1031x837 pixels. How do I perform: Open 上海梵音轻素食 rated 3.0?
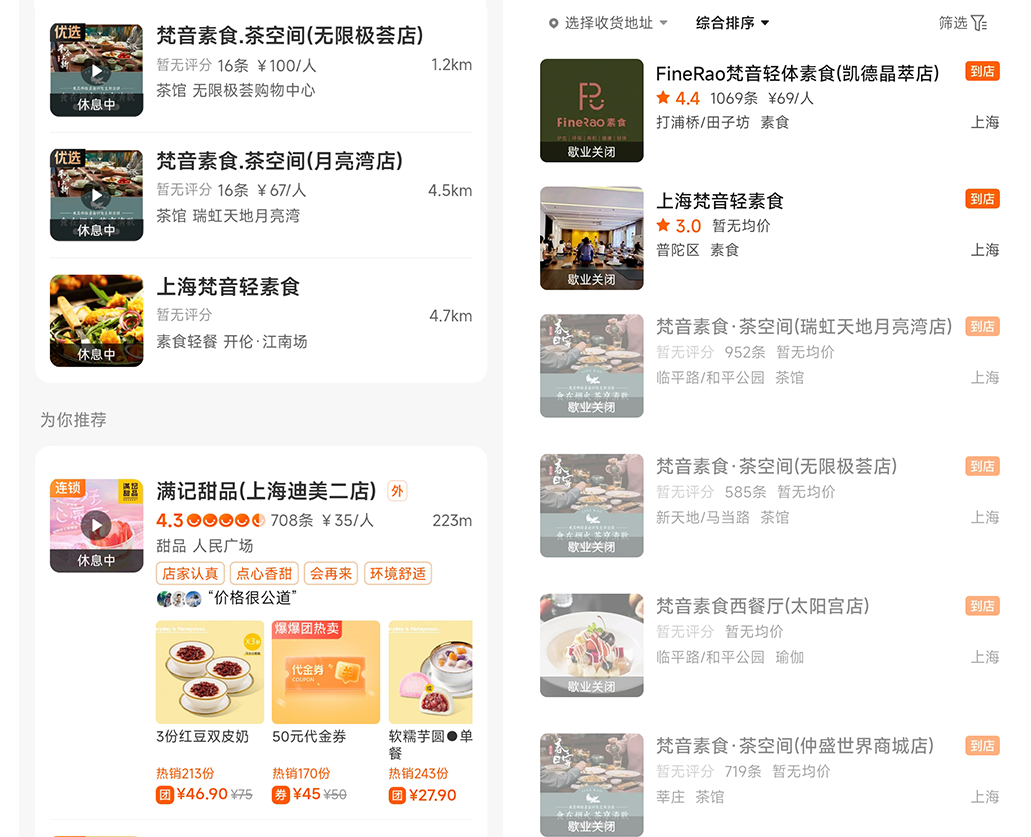(x=720, y=201)
